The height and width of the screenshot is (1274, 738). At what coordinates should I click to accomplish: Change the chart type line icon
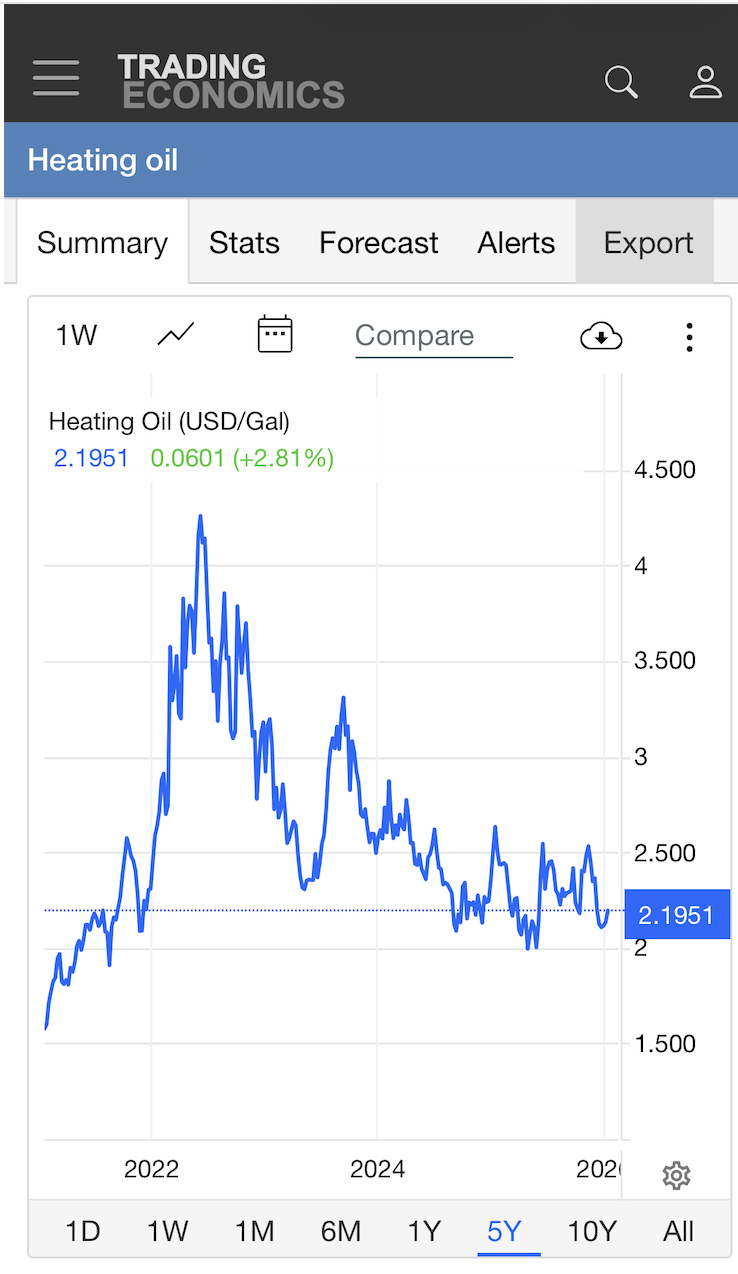[176, 335]
